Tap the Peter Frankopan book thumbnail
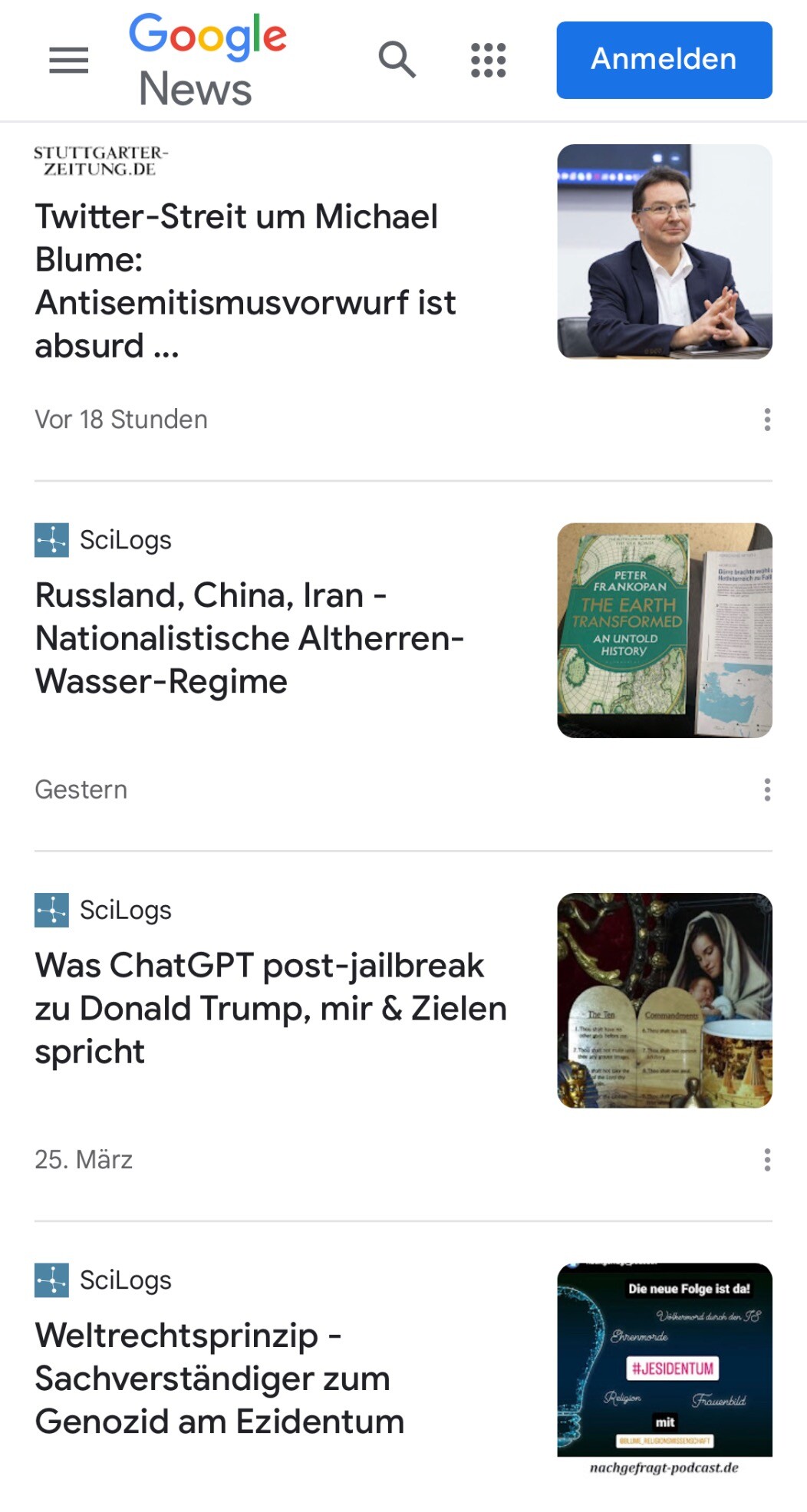The height and width of the screenshot is (1512, 807). [664, 630]
